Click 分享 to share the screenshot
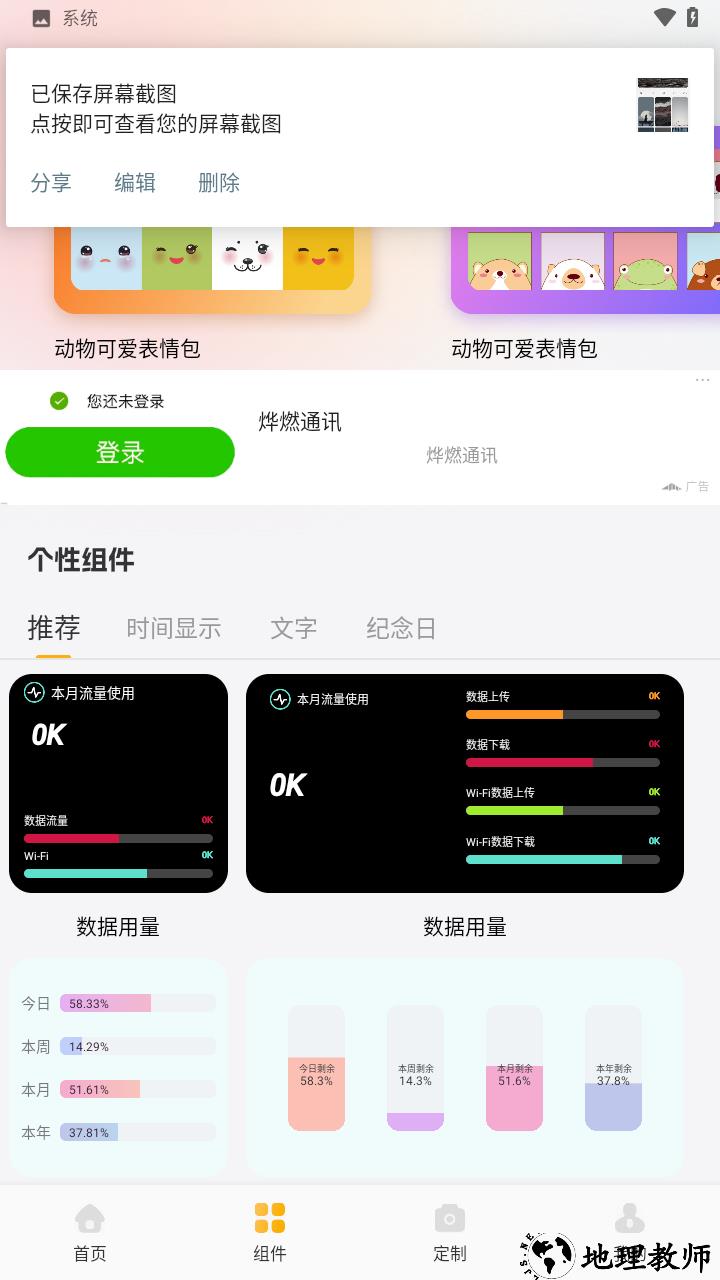The width and height of the screenshot is (720, 1280). click(51, 183)
